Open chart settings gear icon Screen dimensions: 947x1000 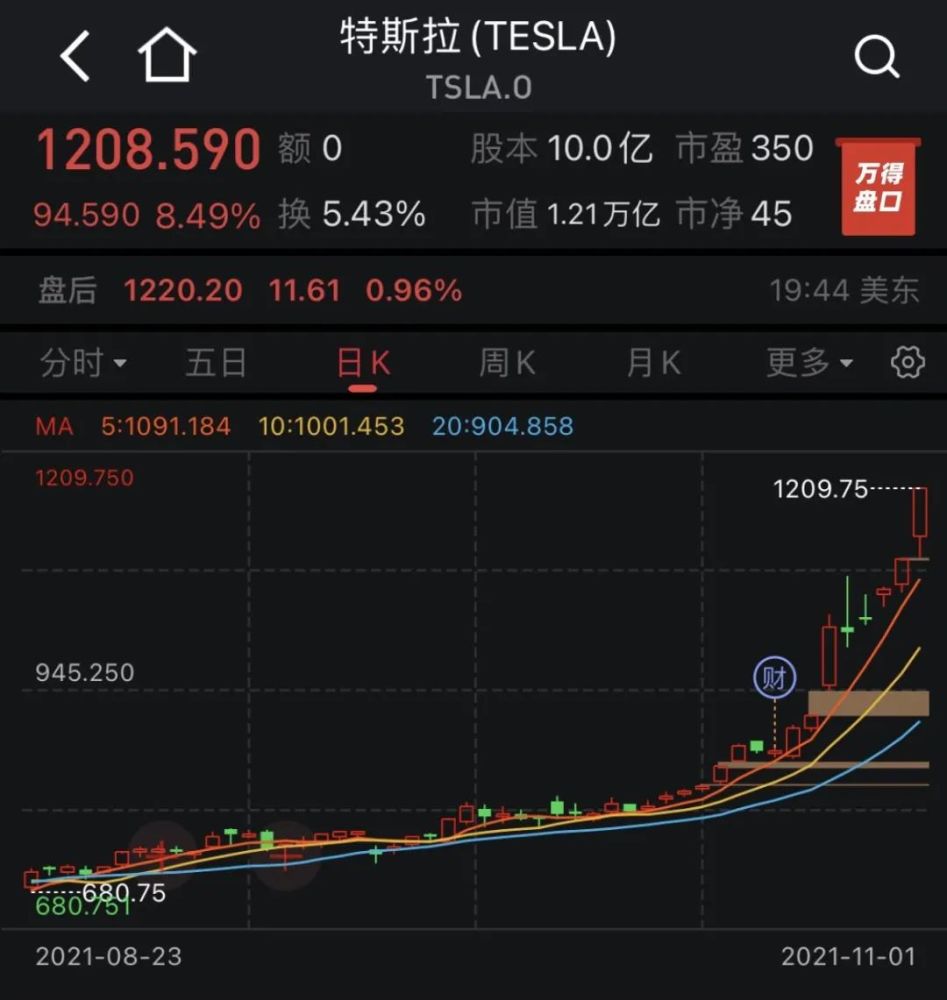(907, 362)
